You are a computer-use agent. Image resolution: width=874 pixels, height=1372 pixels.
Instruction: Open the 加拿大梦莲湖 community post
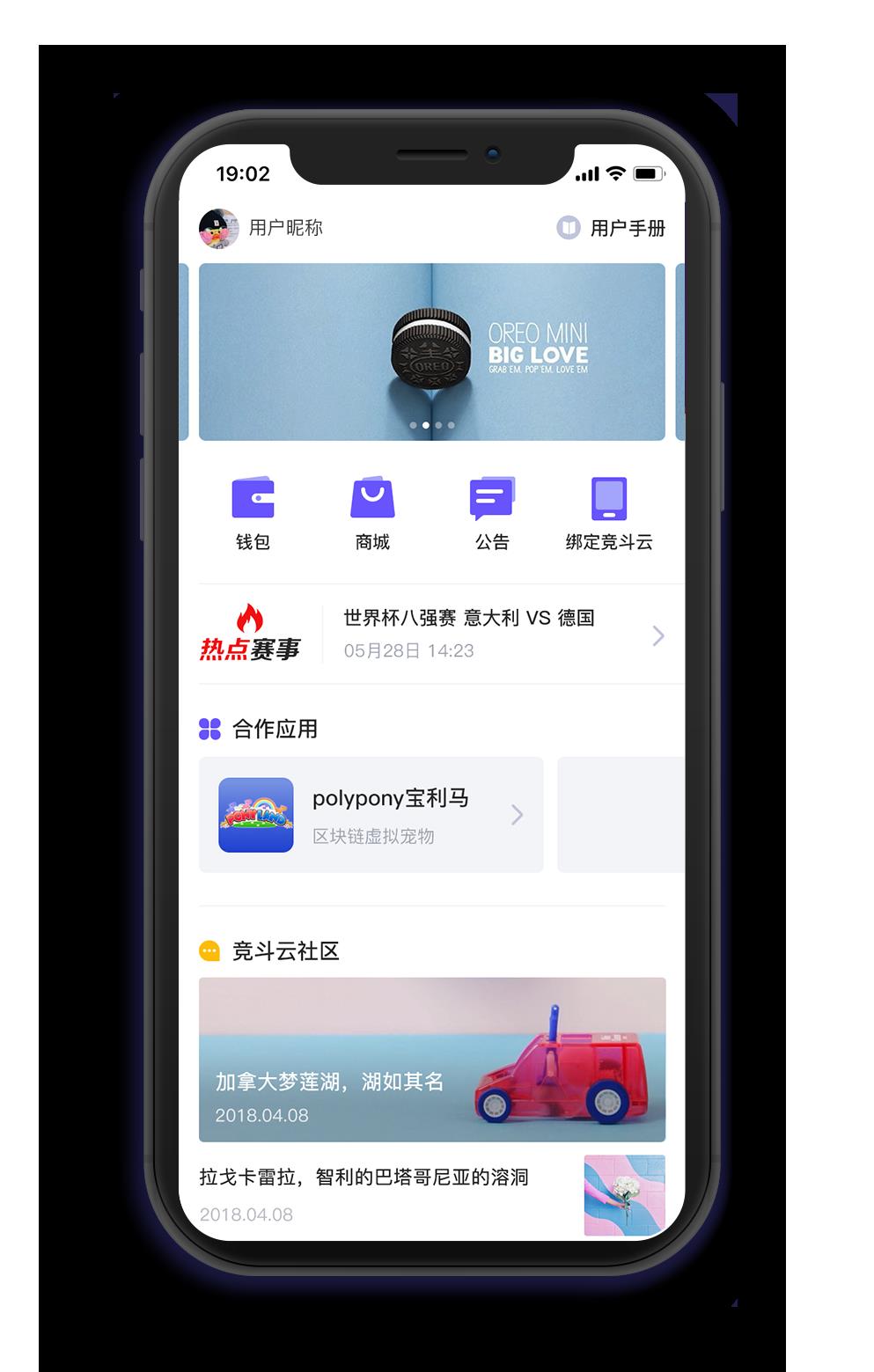tap(431, 1060)
